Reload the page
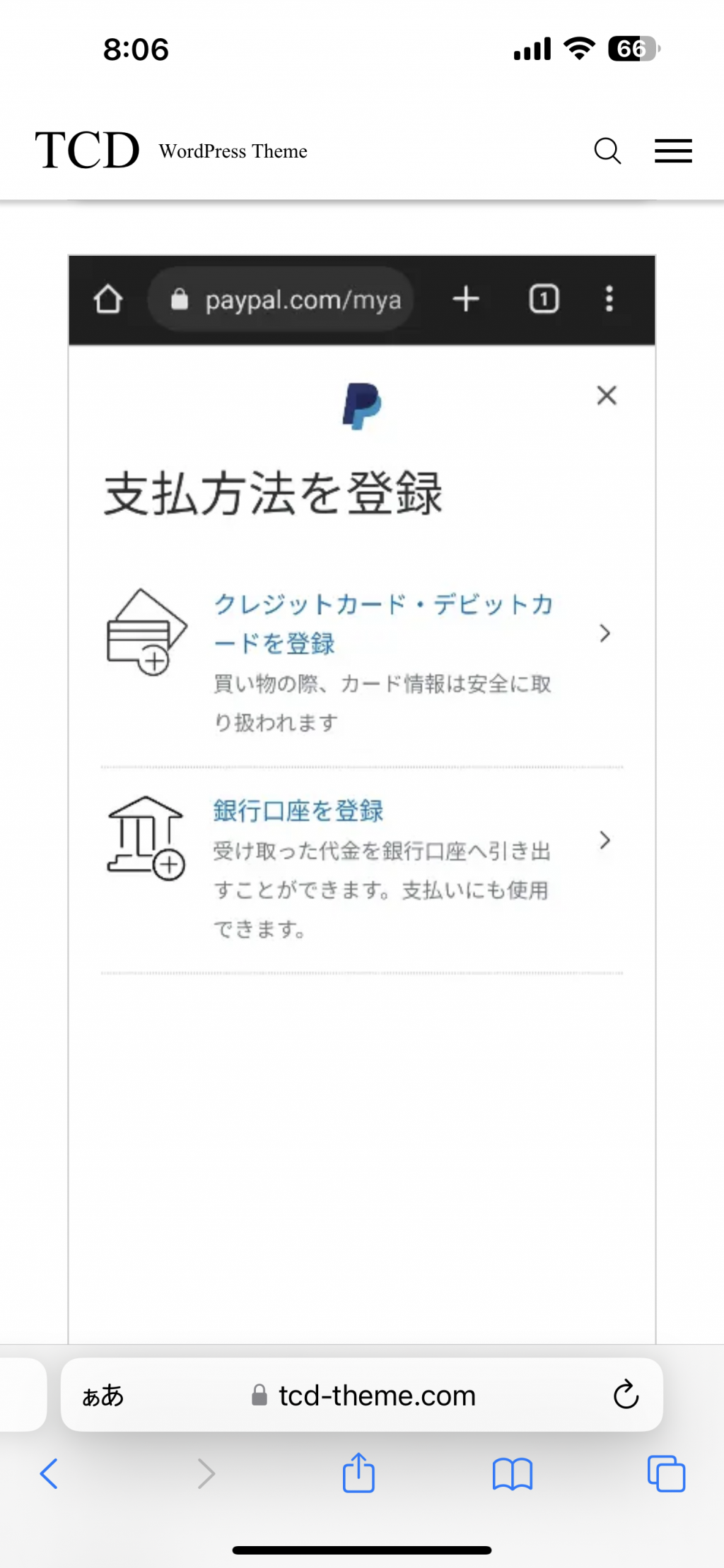The height and width of the screenshot is (1568, 724). (x=626, y=1395)
